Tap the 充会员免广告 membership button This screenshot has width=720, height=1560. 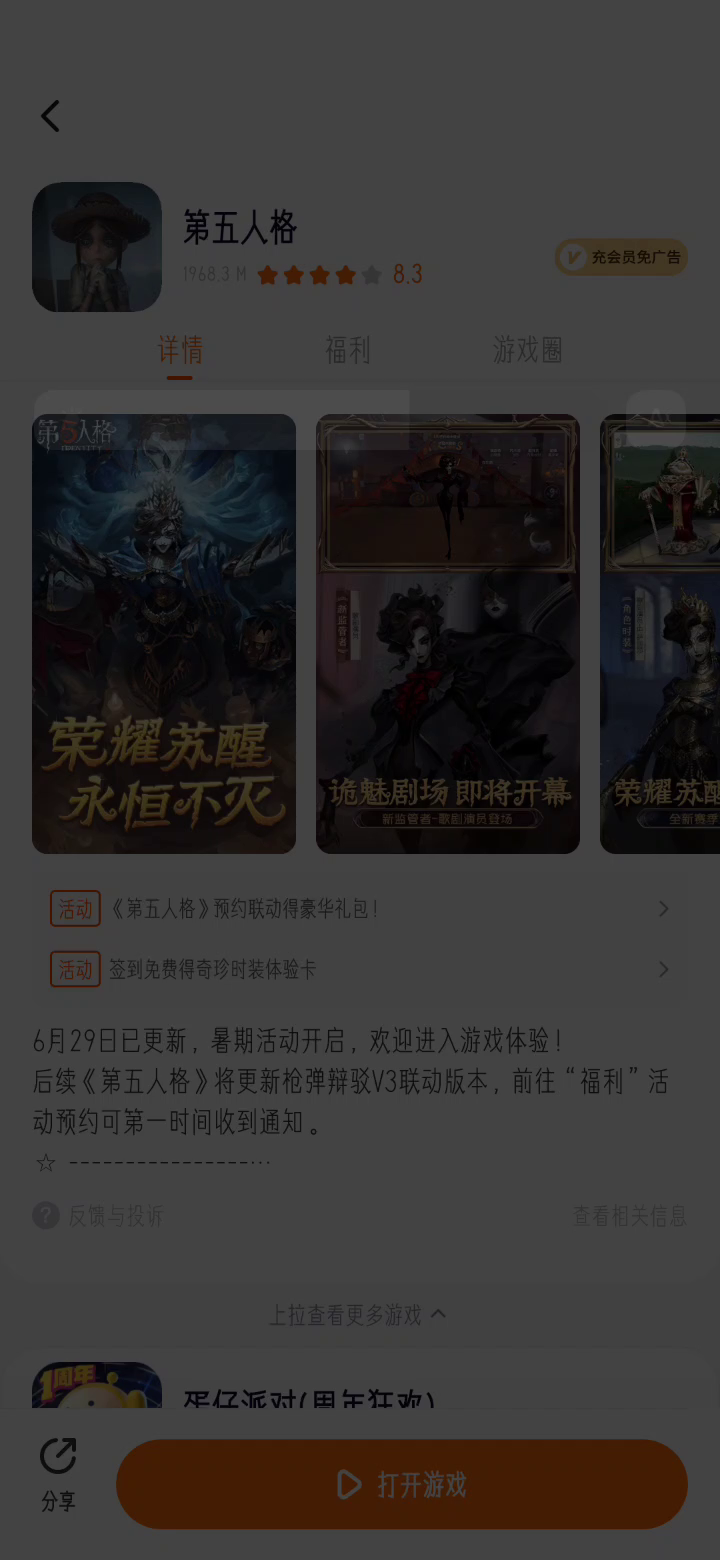point(621,257)
